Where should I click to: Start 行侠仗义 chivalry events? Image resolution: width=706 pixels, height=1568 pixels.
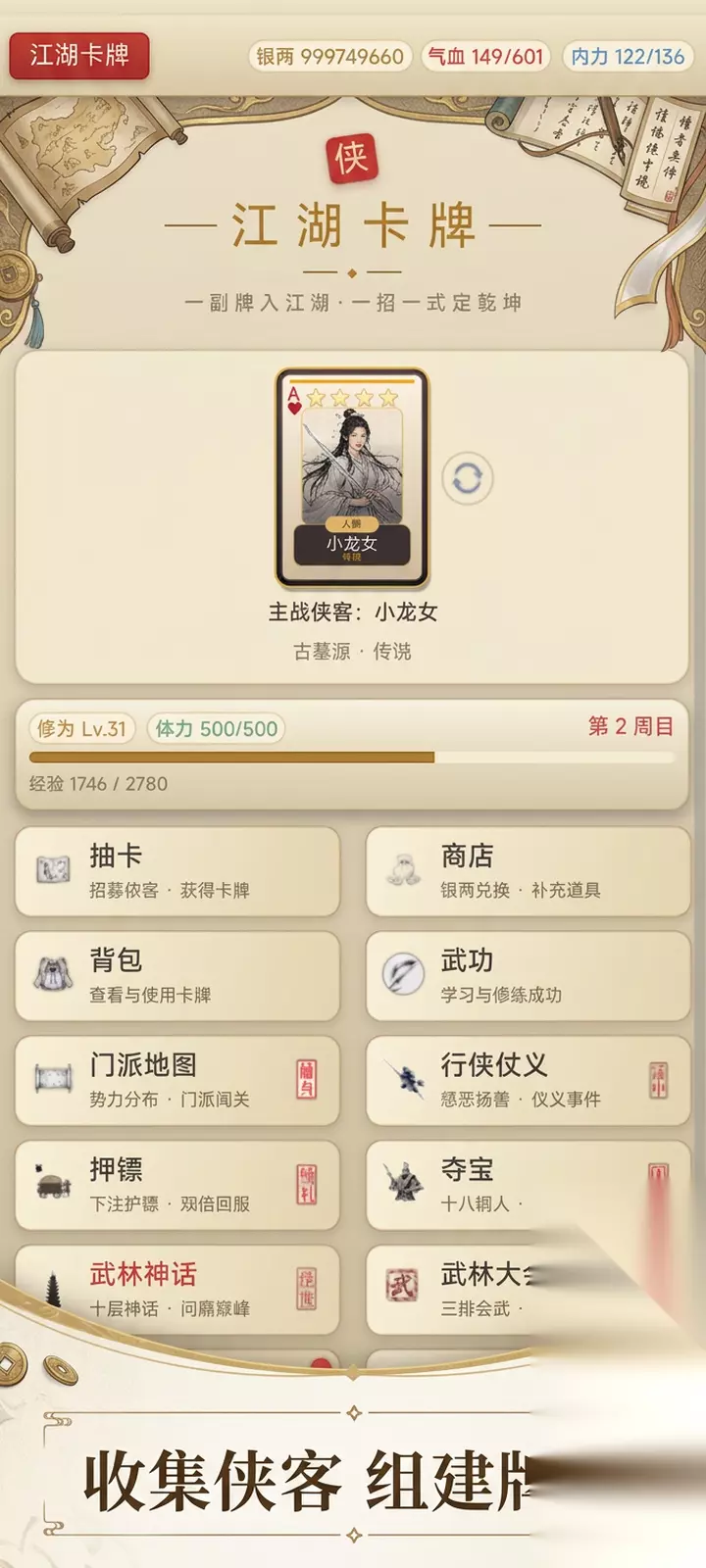click(x=528, y=1081)
